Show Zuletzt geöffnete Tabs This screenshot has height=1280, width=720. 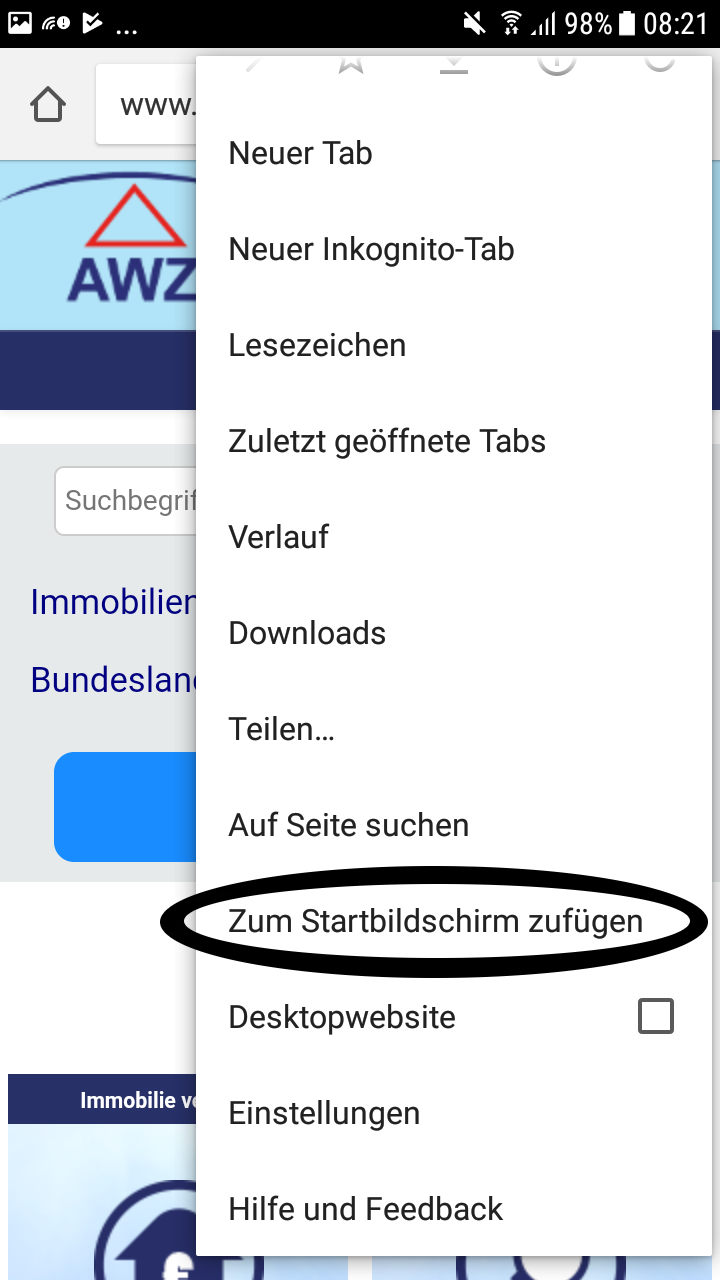(387, 441)
